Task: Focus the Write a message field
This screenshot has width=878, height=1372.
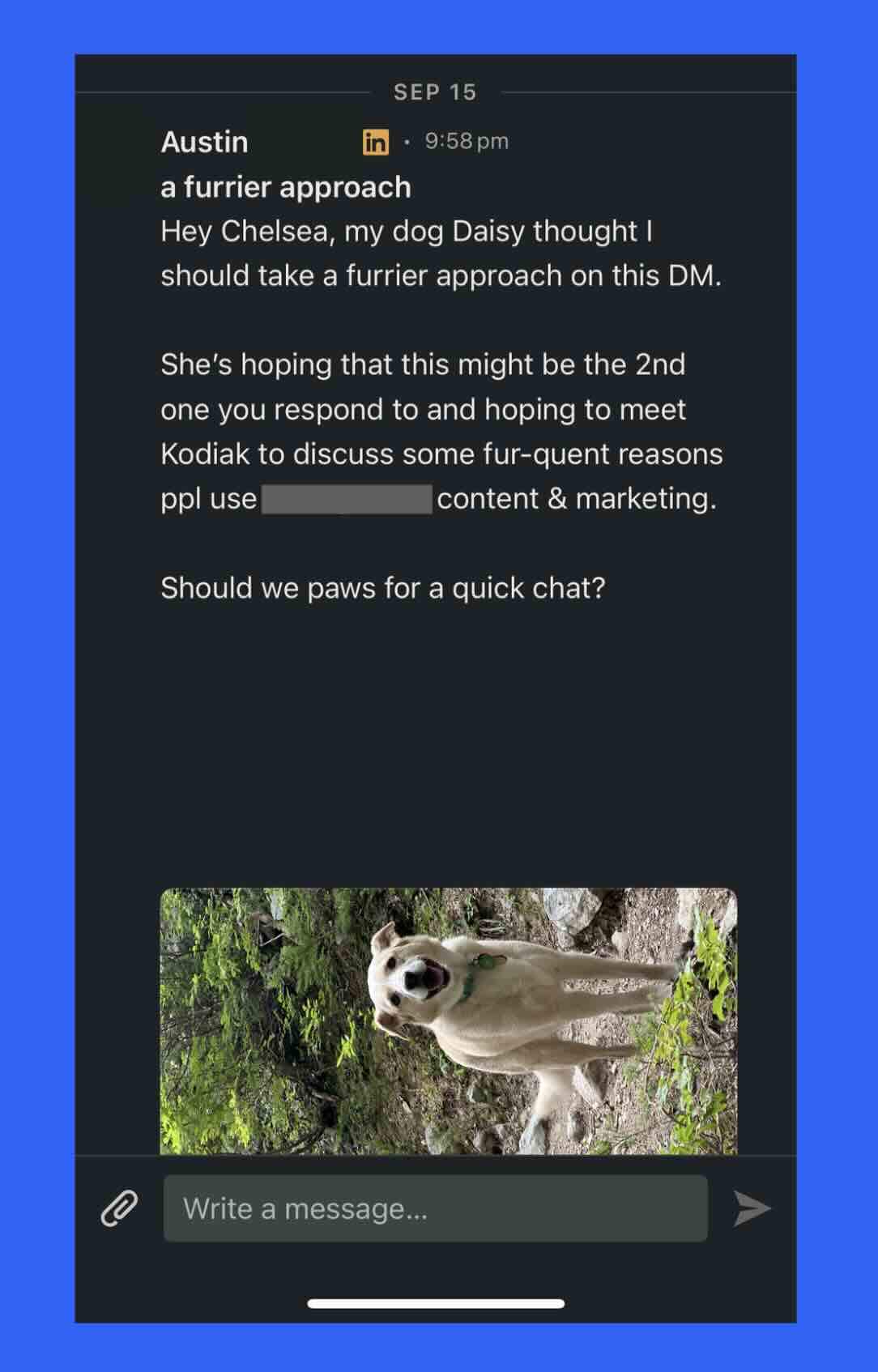Action: point(435,1208)
